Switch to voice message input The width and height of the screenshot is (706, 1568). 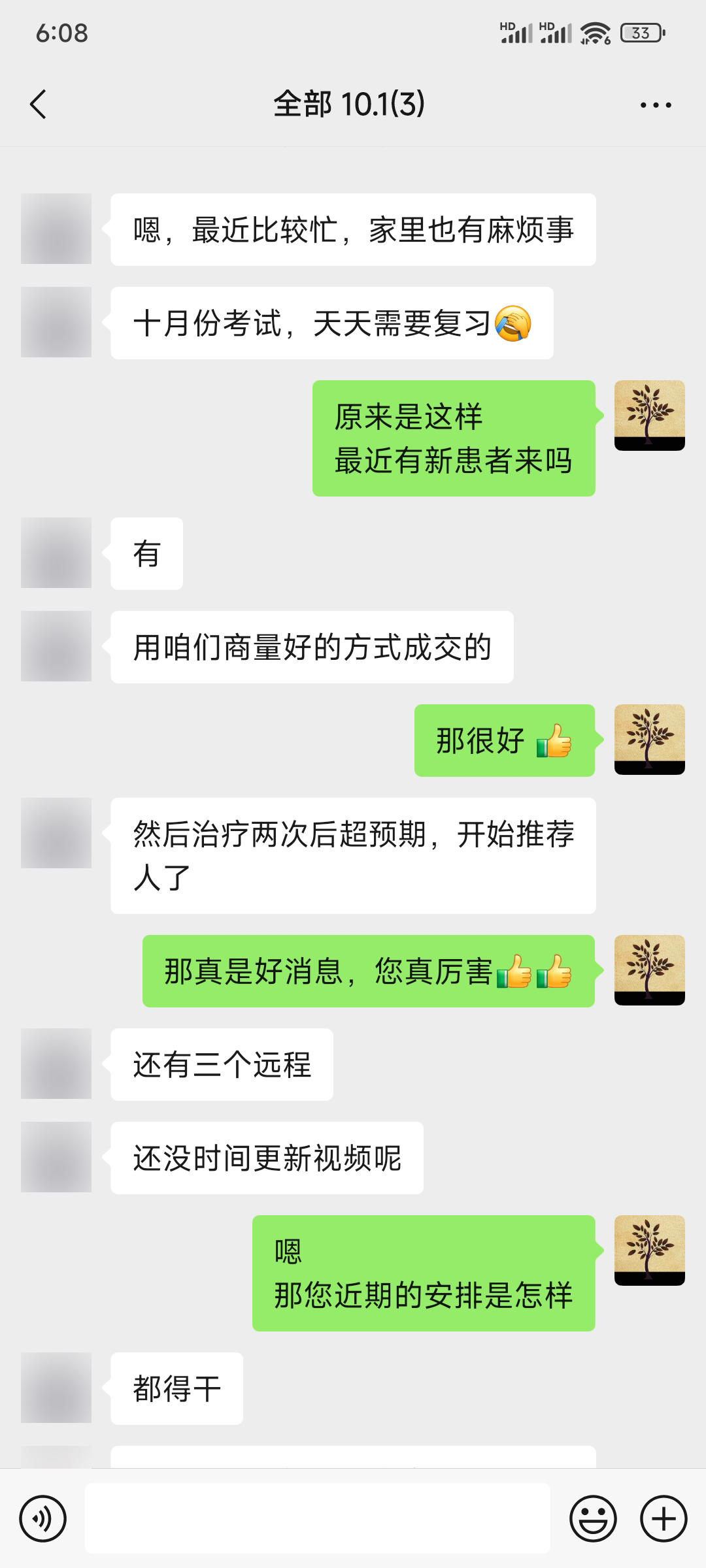pos(43,1518)
